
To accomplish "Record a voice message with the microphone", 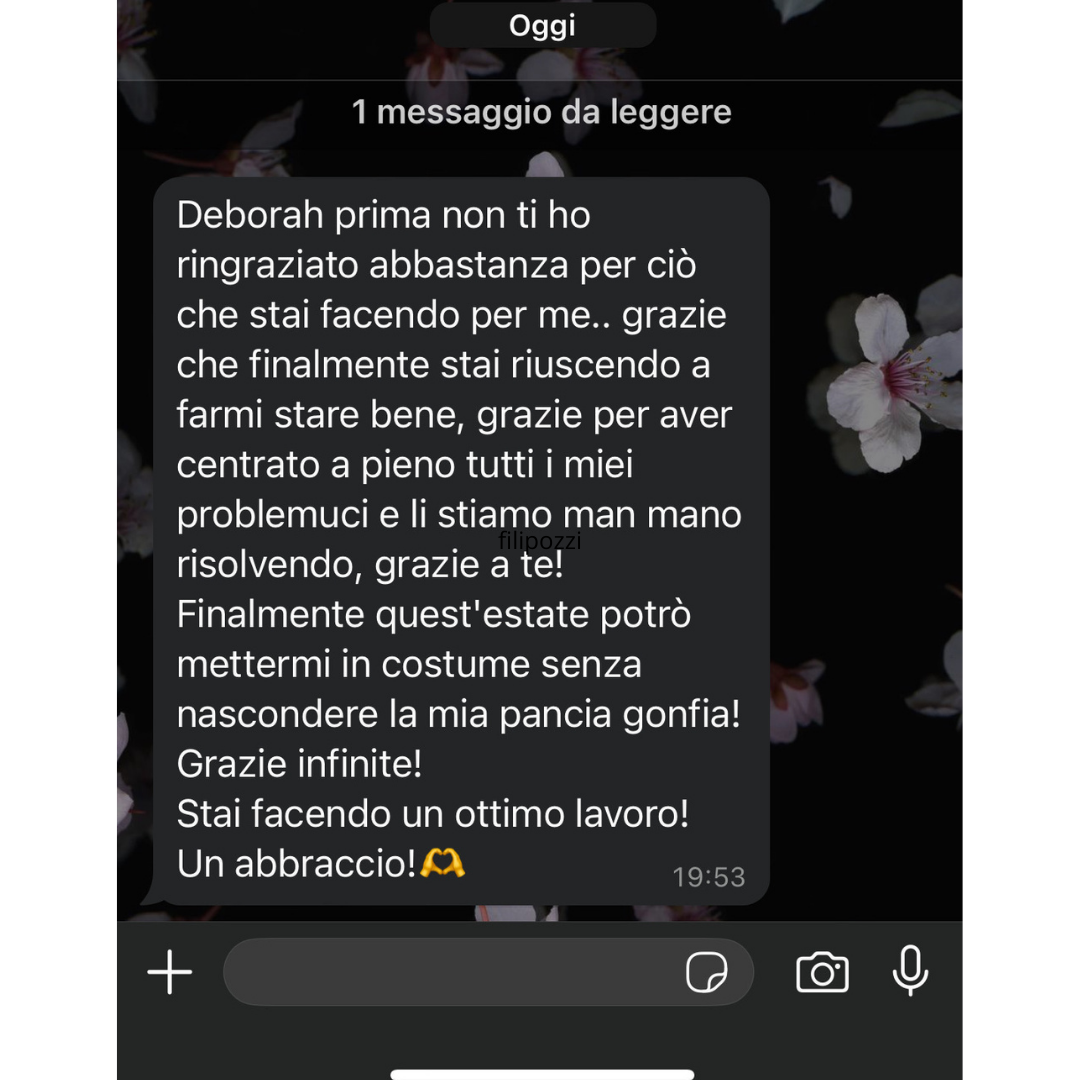I will pyautogui.click(x=910, y=970).
